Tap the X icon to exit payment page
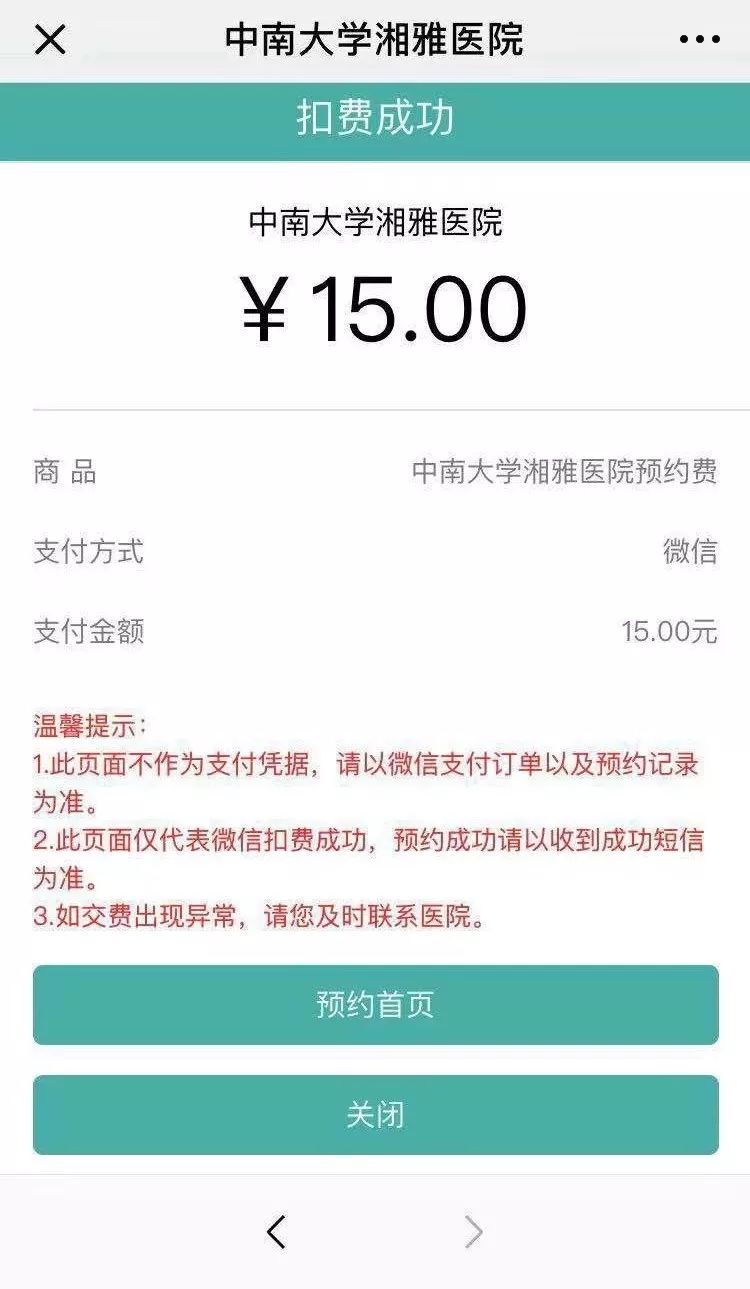 tap(51, 41)
